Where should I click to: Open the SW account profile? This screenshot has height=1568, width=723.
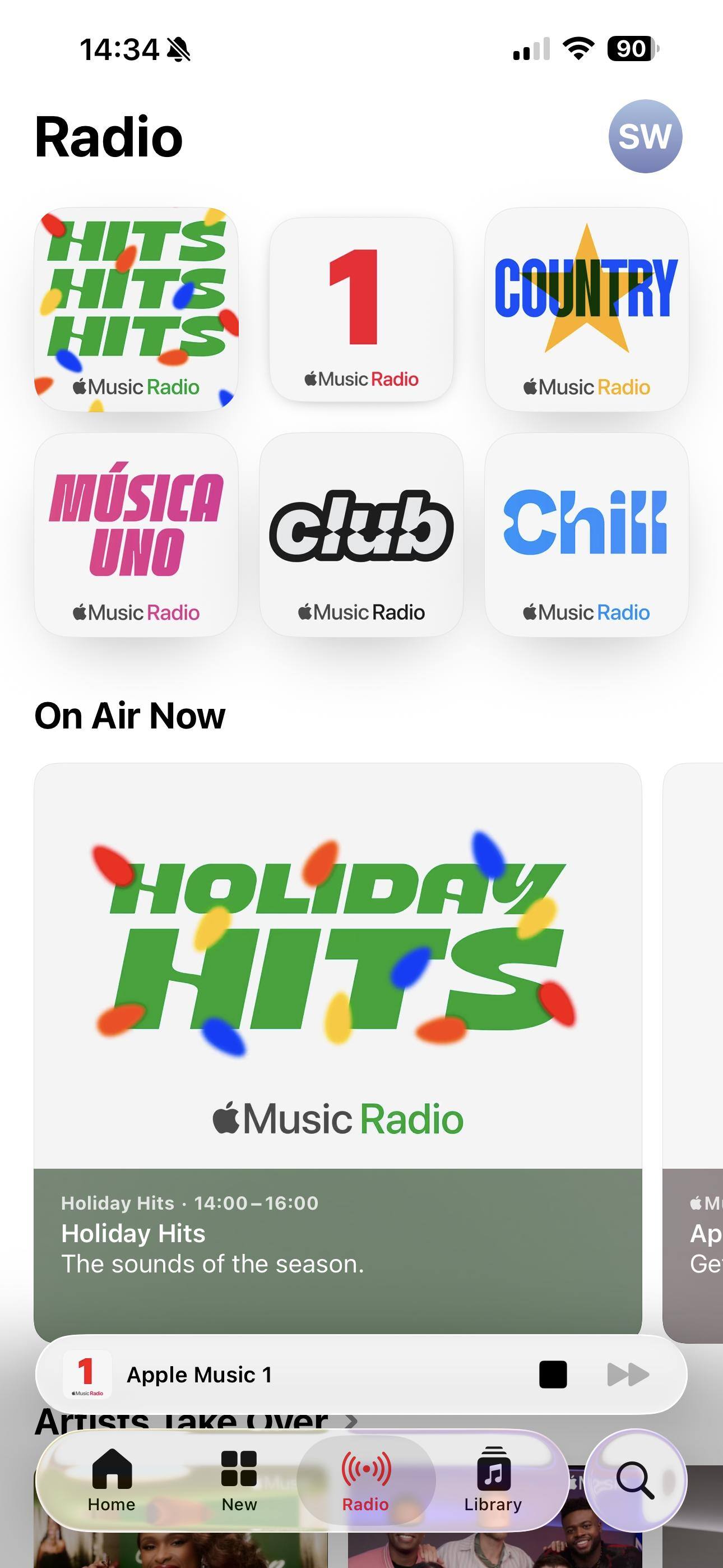click(x=645, y=136)
